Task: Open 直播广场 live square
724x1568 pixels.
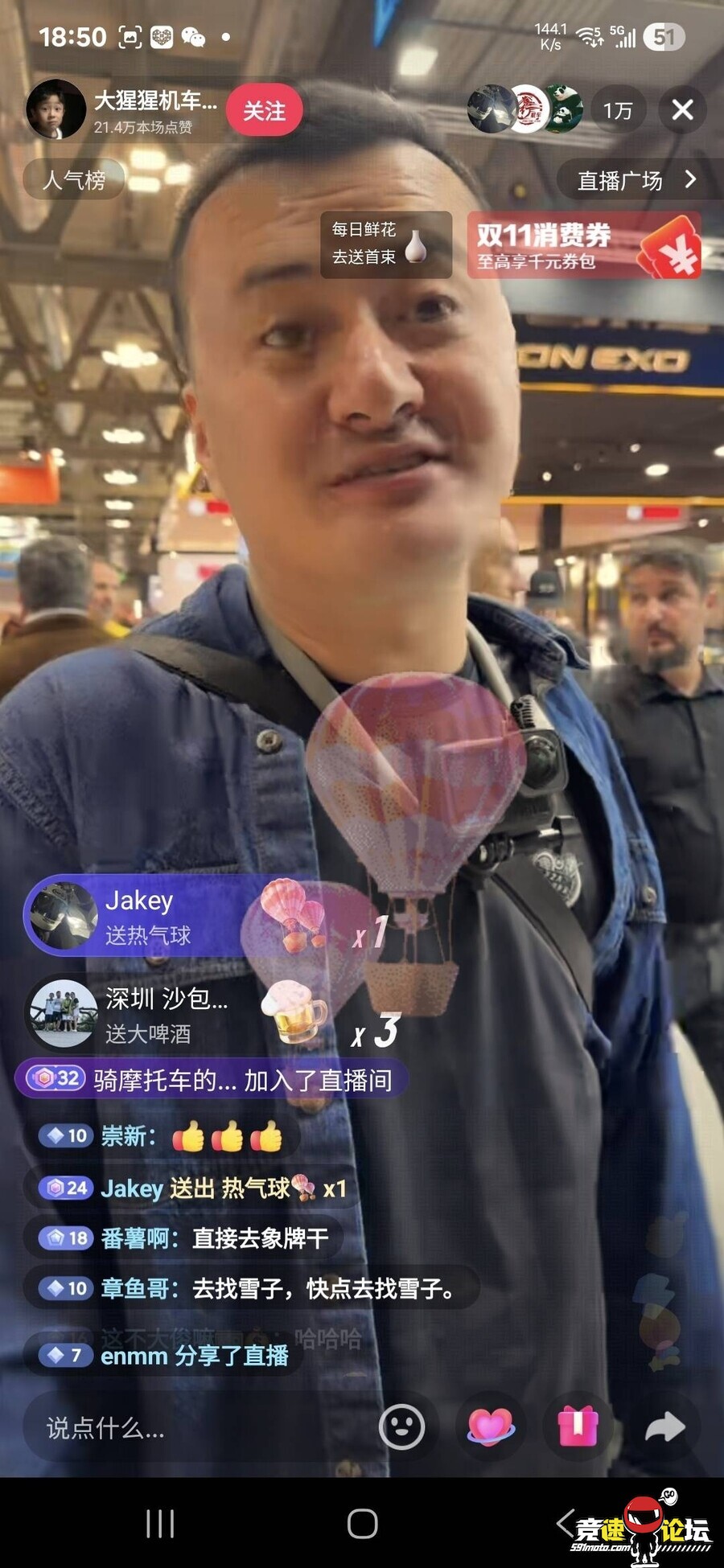Action: [x=636, y=180]
